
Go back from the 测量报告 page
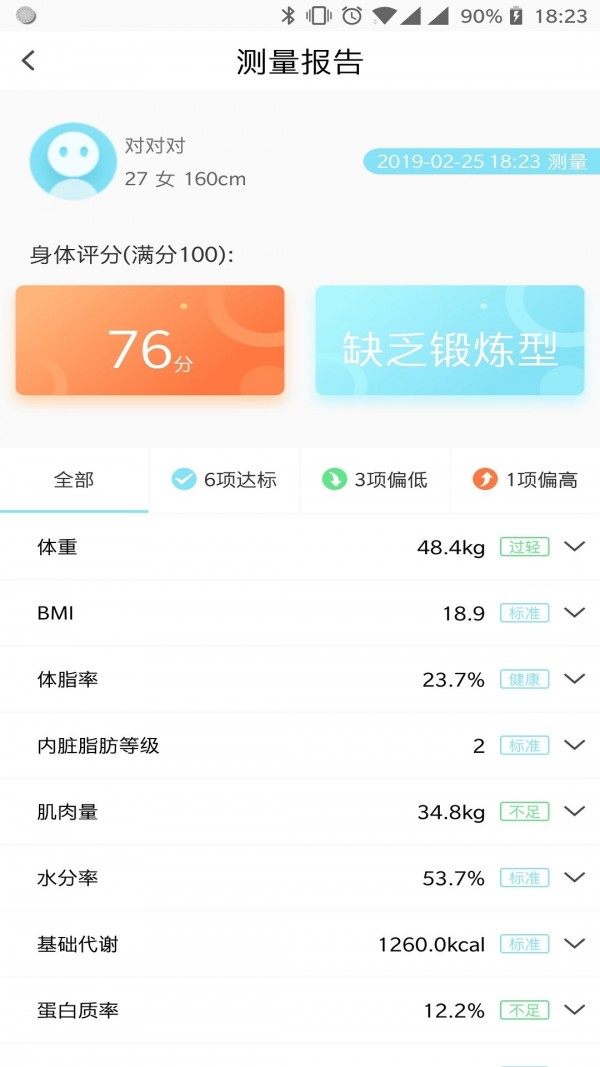[x=28, y=61]
